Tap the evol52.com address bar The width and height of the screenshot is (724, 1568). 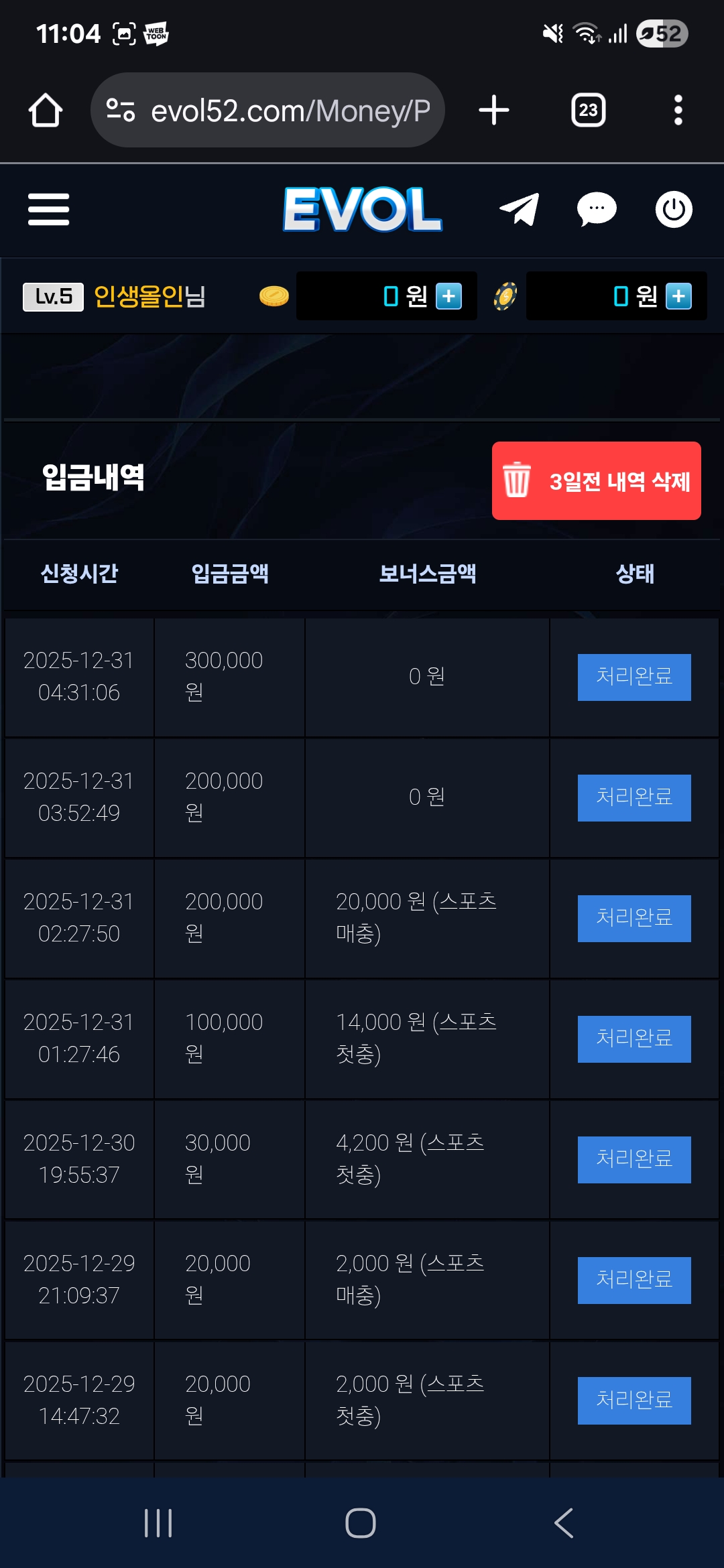pos(268,111)
